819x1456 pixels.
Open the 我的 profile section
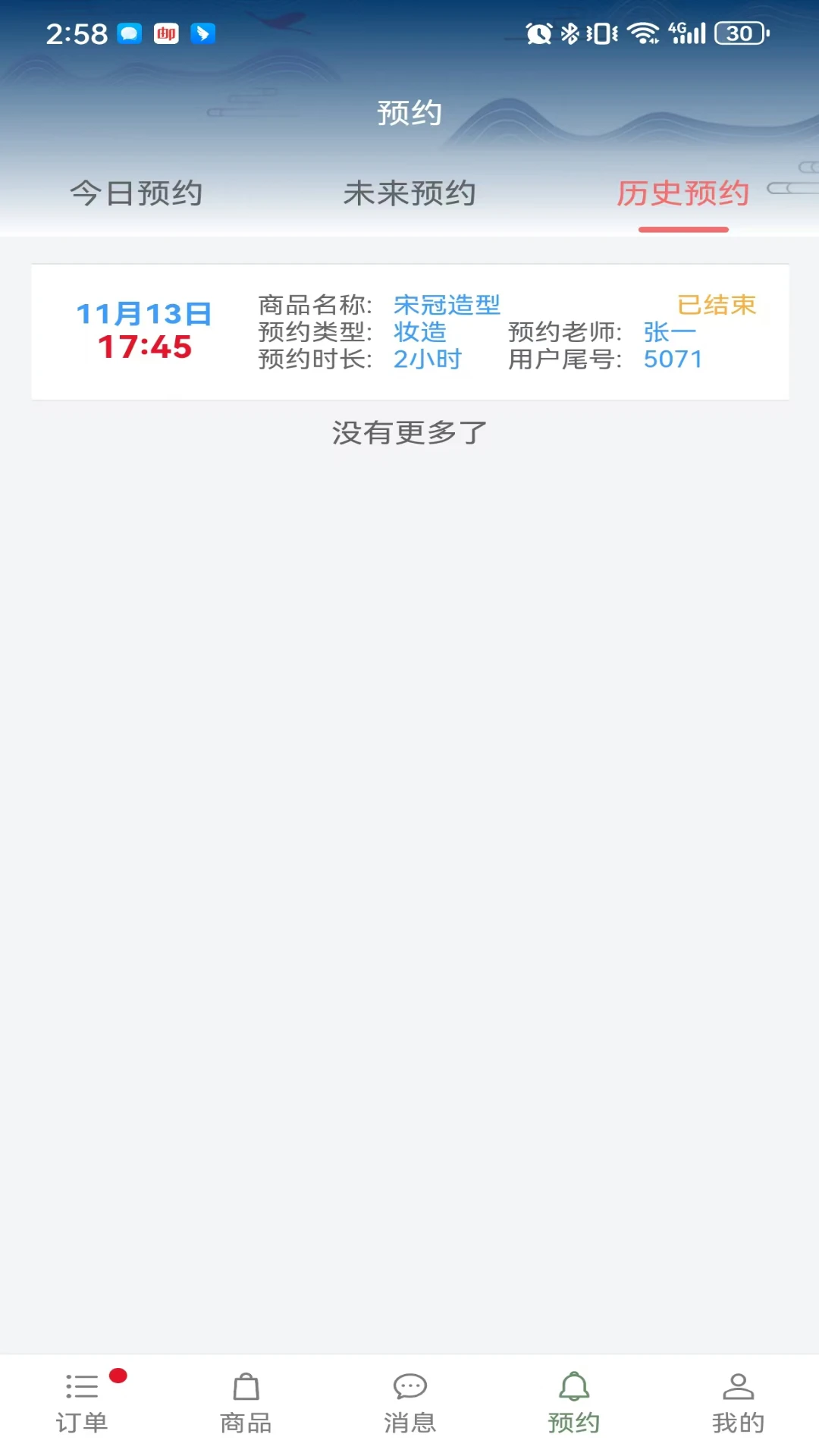(737, 1401)
